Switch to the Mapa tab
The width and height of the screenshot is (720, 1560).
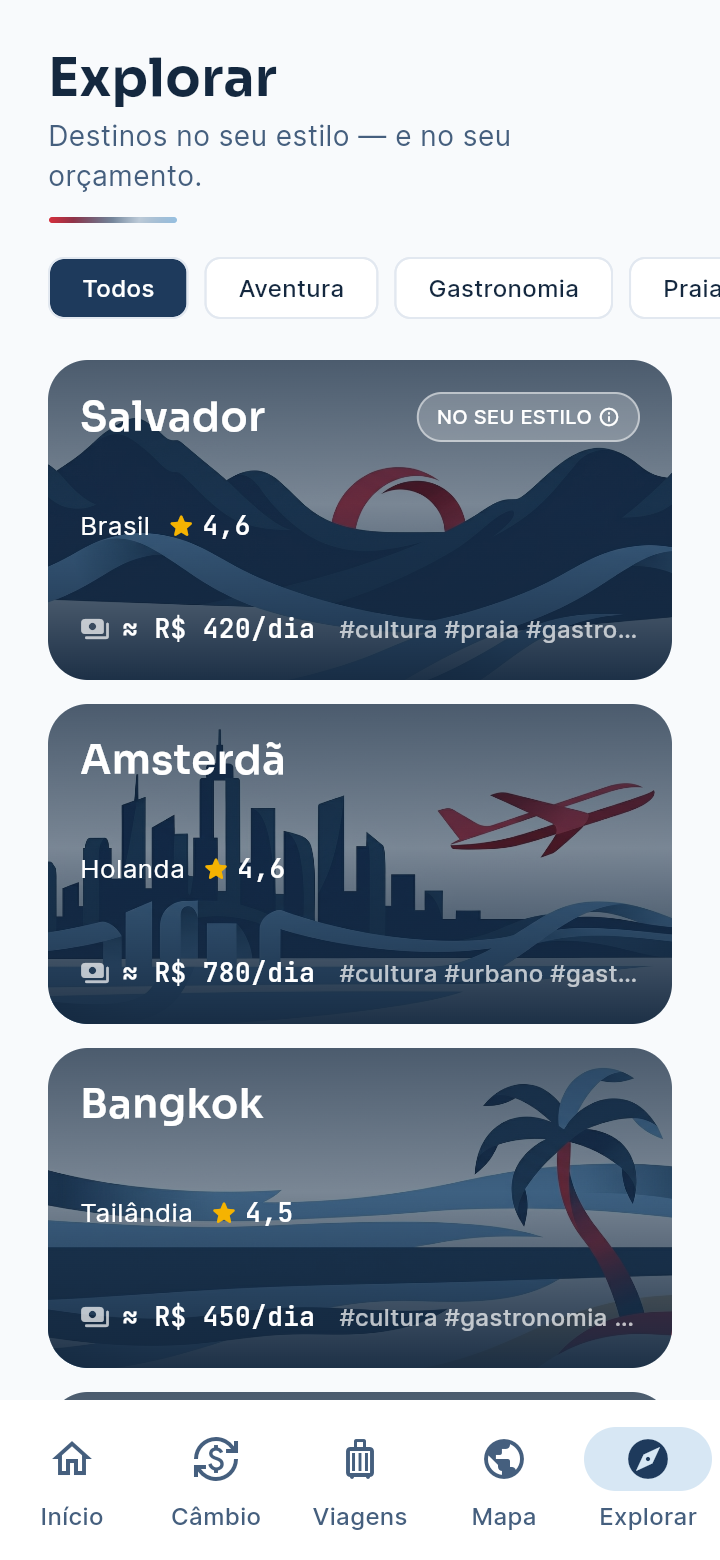click(x=504, y=1480)
